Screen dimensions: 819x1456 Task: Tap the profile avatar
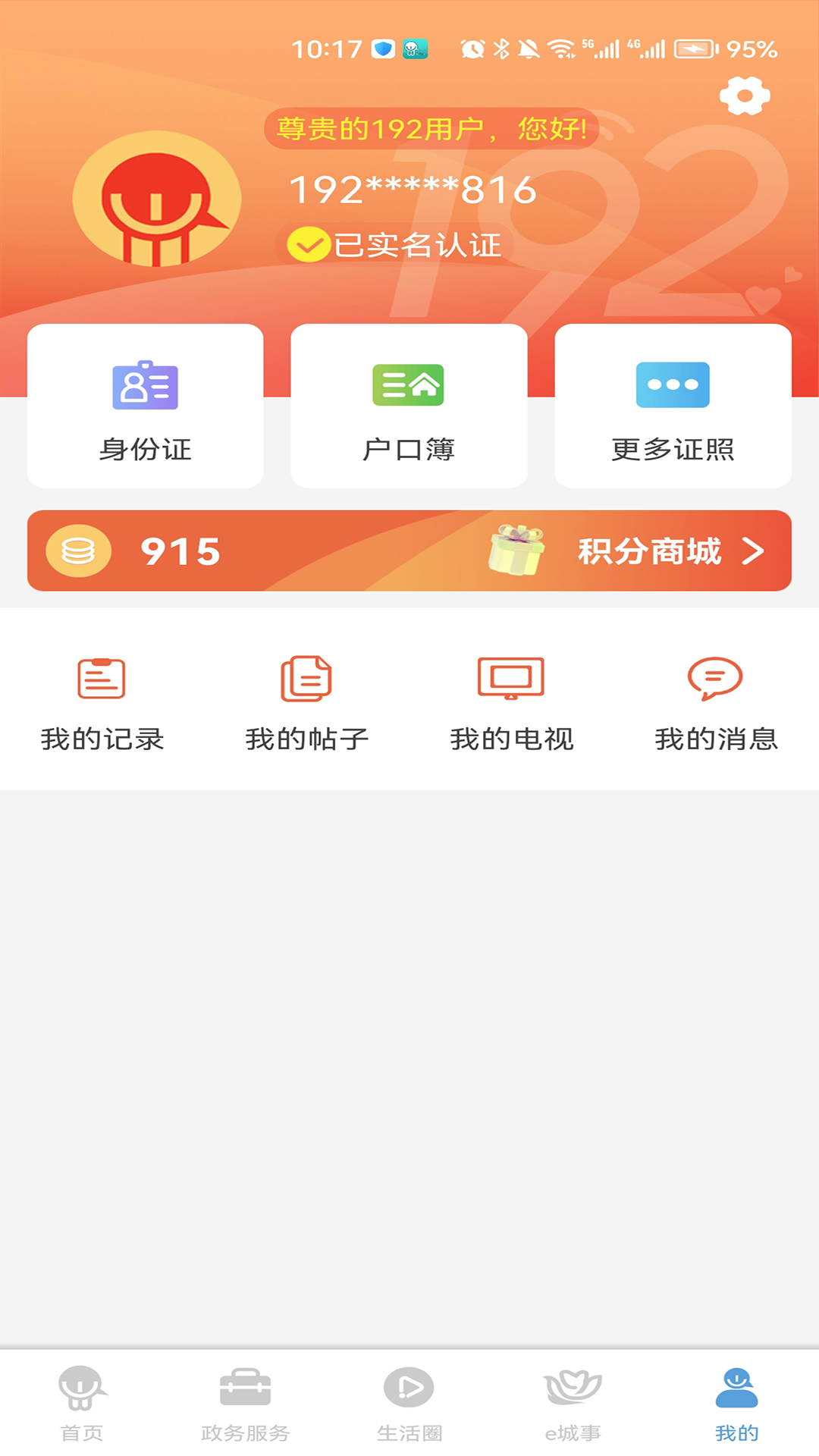click(157, 200)
